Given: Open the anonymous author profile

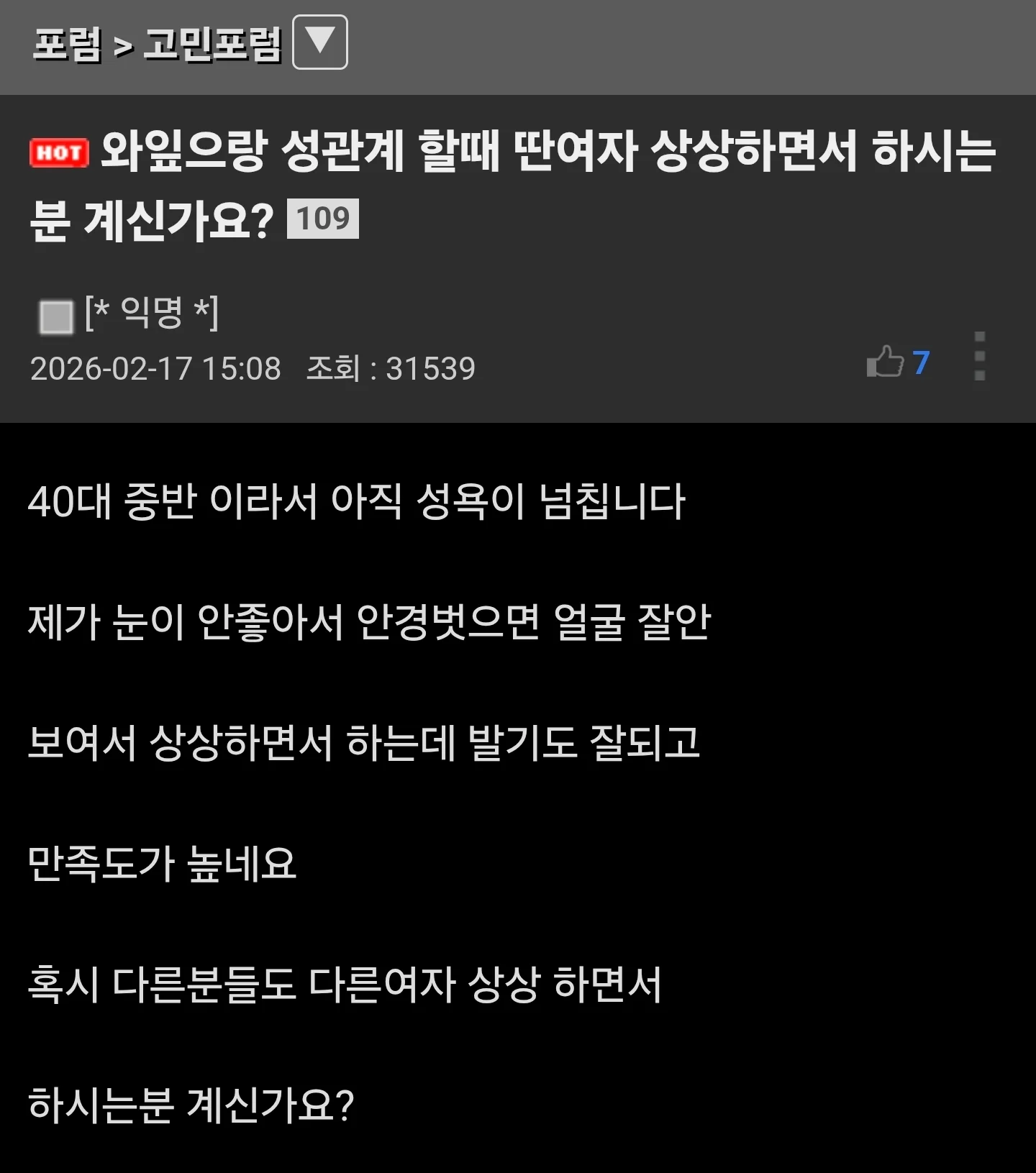Looking at the screenshot, I should [150, 314].
